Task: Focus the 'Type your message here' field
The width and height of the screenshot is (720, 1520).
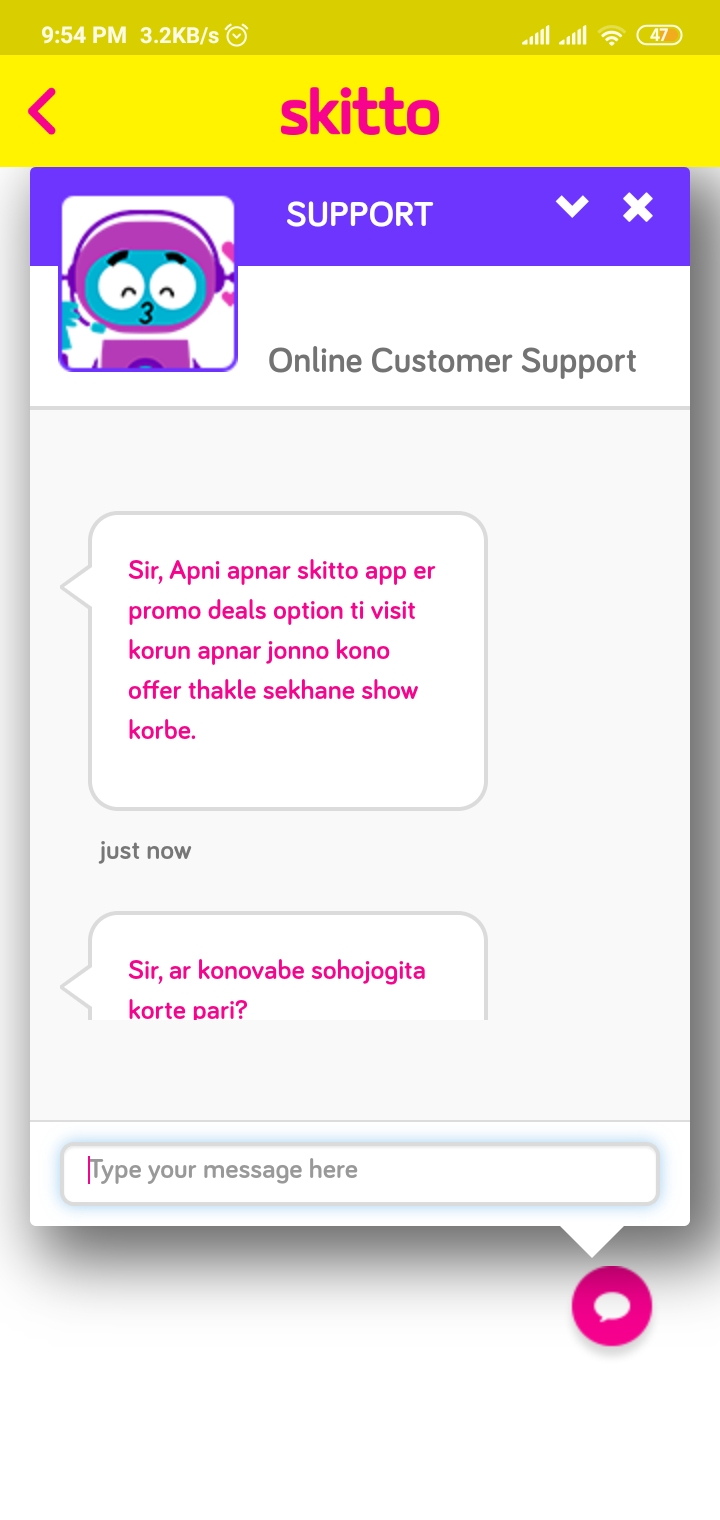Action: [x=360, y=1172]
